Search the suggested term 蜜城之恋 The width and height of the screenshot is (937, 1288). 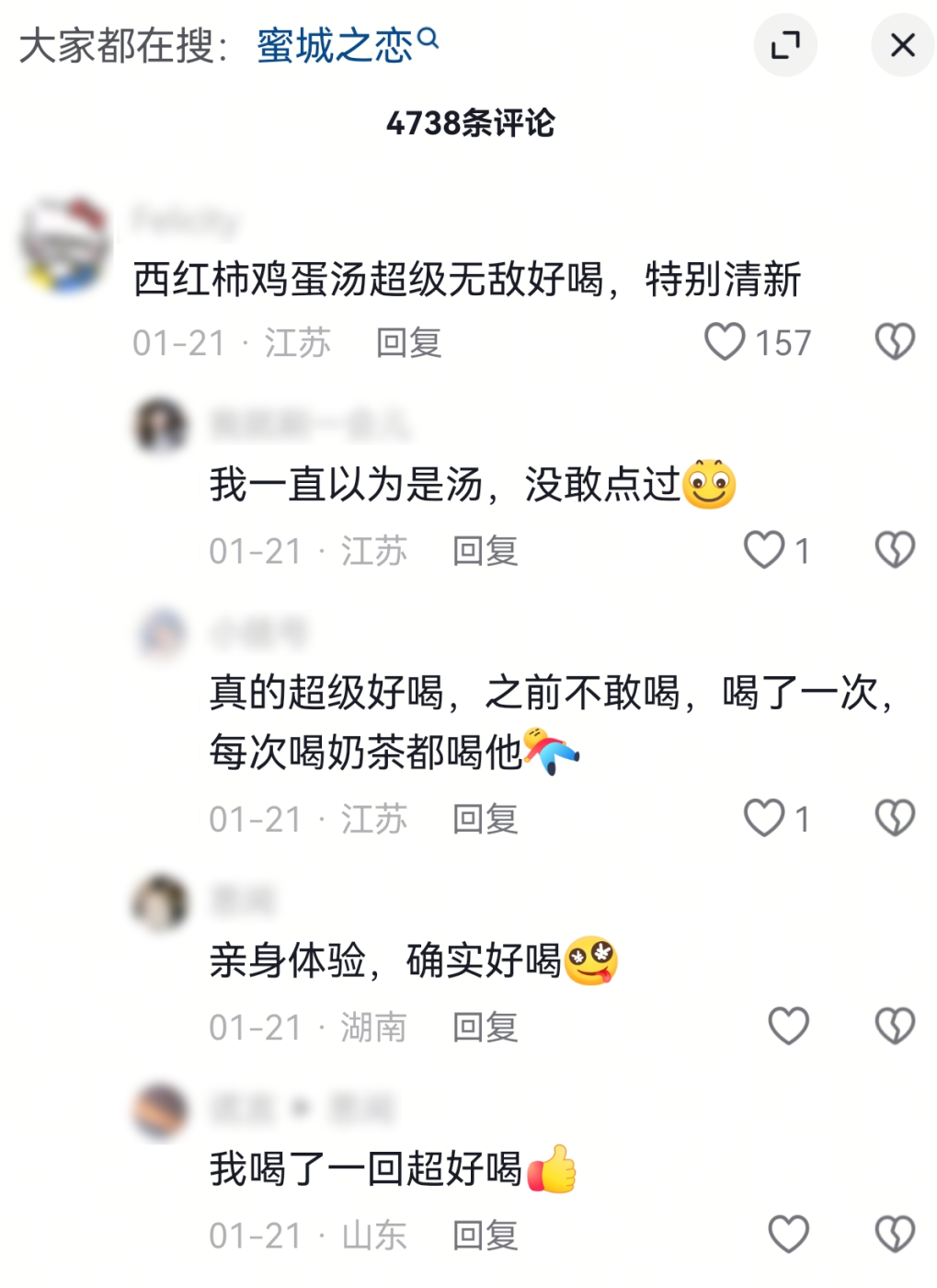tap(346, 45)
